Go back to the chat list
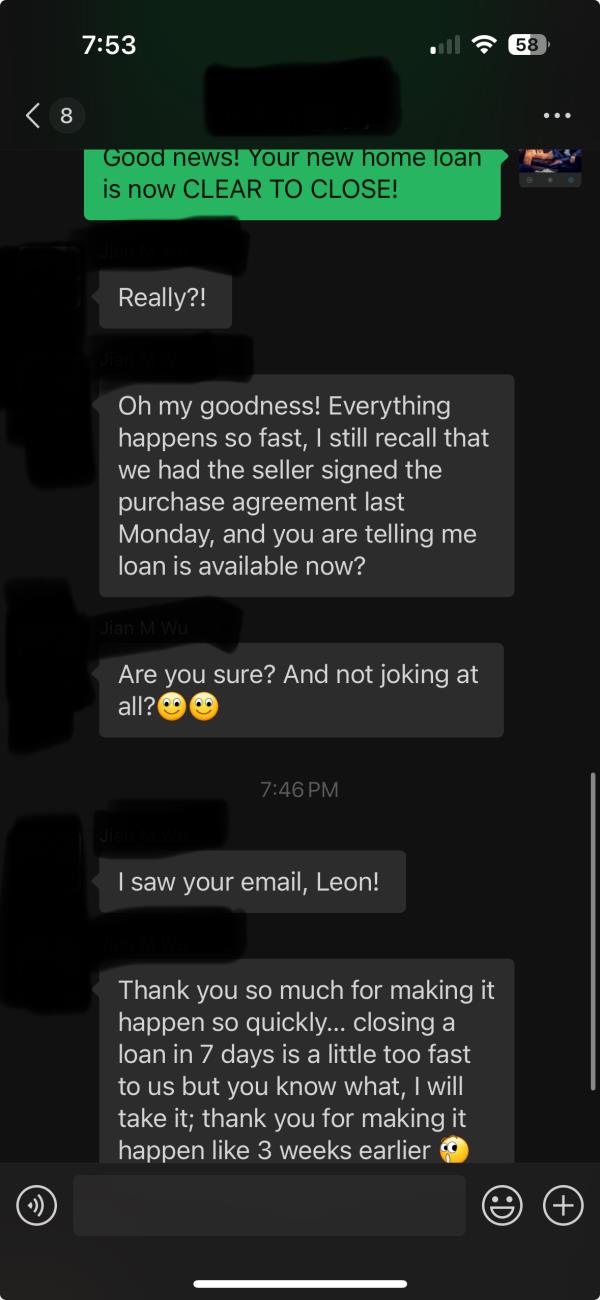The width and height of the screenshot is (600, 1300). [x=35, y=115]
